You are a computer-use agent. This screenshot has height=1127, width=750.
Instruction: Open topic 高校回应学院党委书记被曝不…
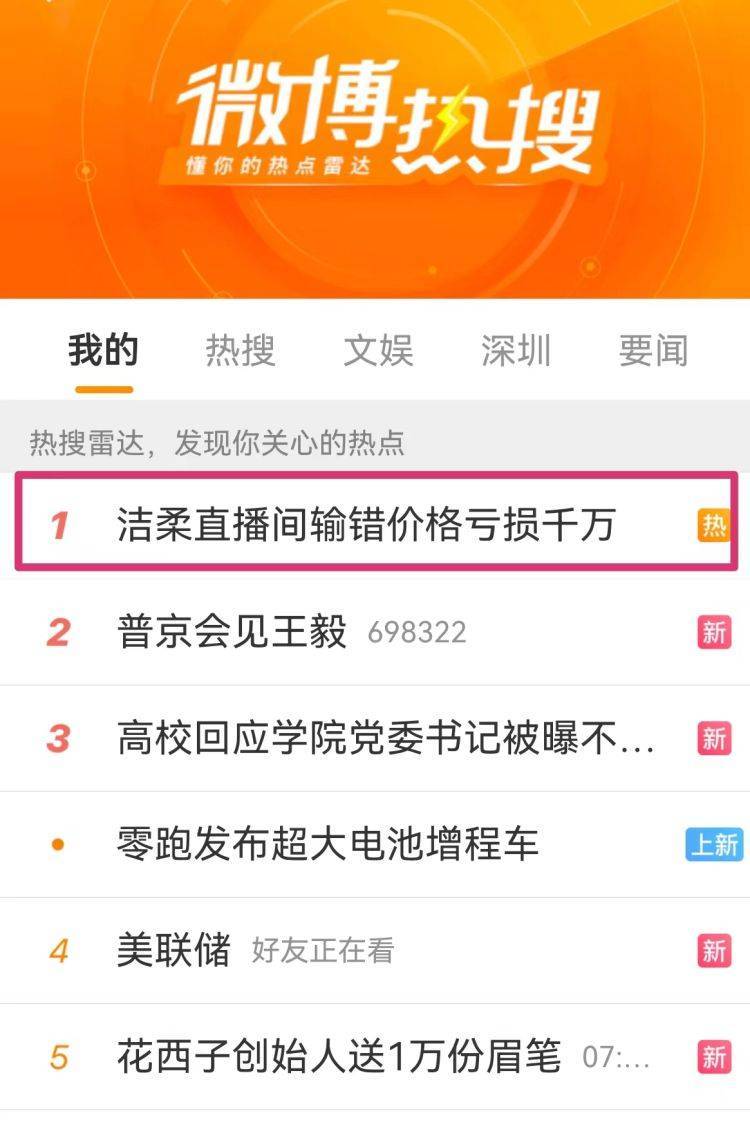[x=386, y=738]
